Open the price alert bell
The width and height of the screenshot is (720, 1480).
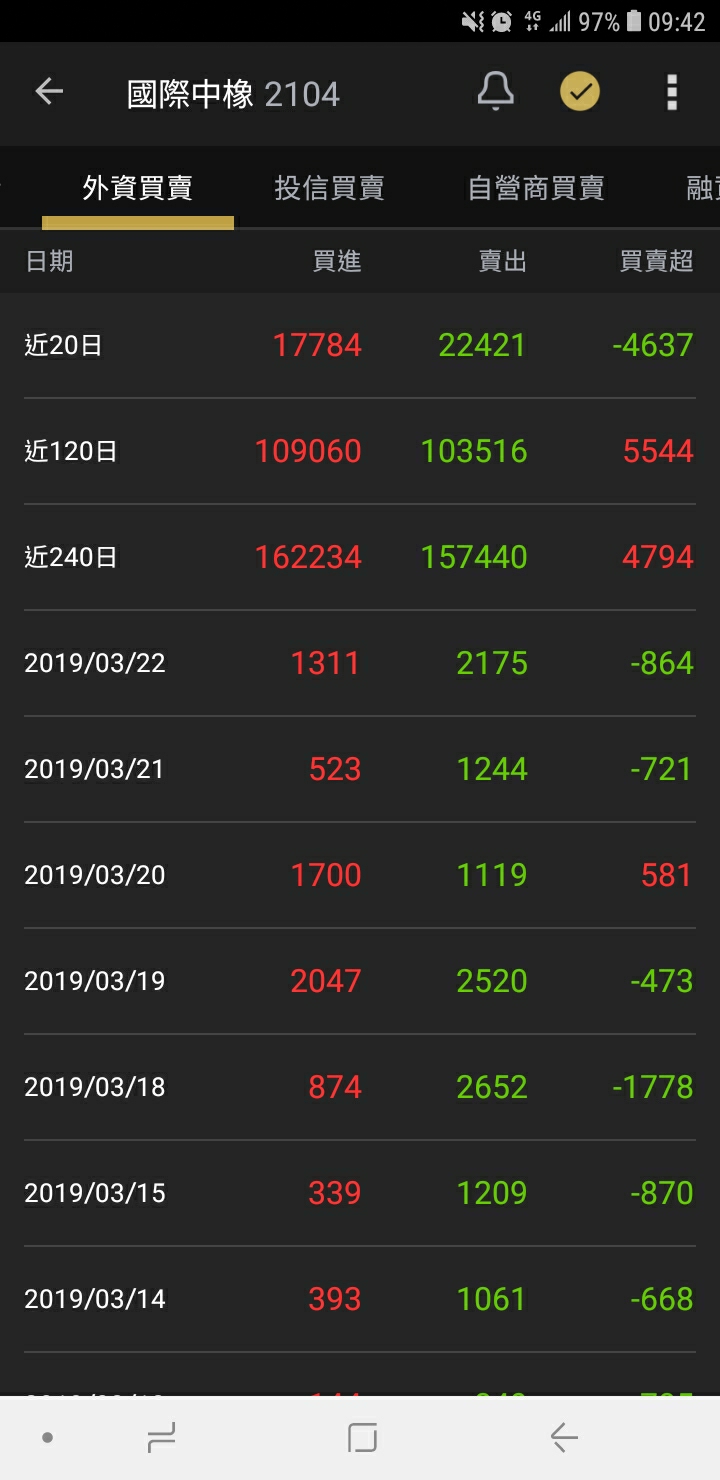tap(495, 92)
